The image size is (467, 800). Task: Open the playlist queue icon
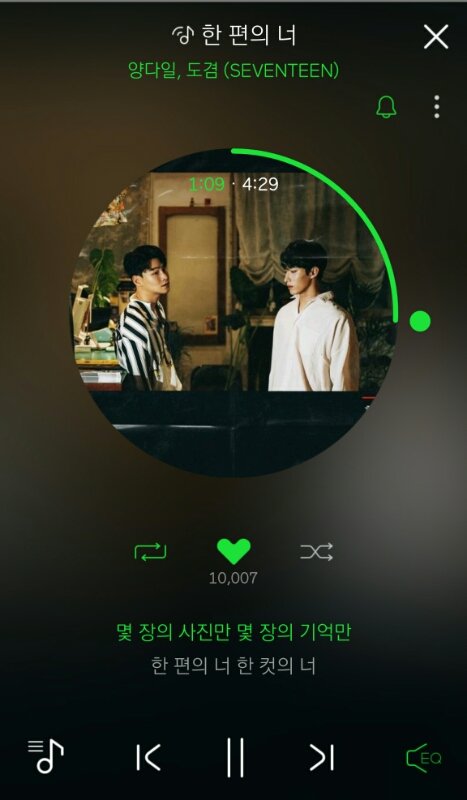click(x=45, y=756)
